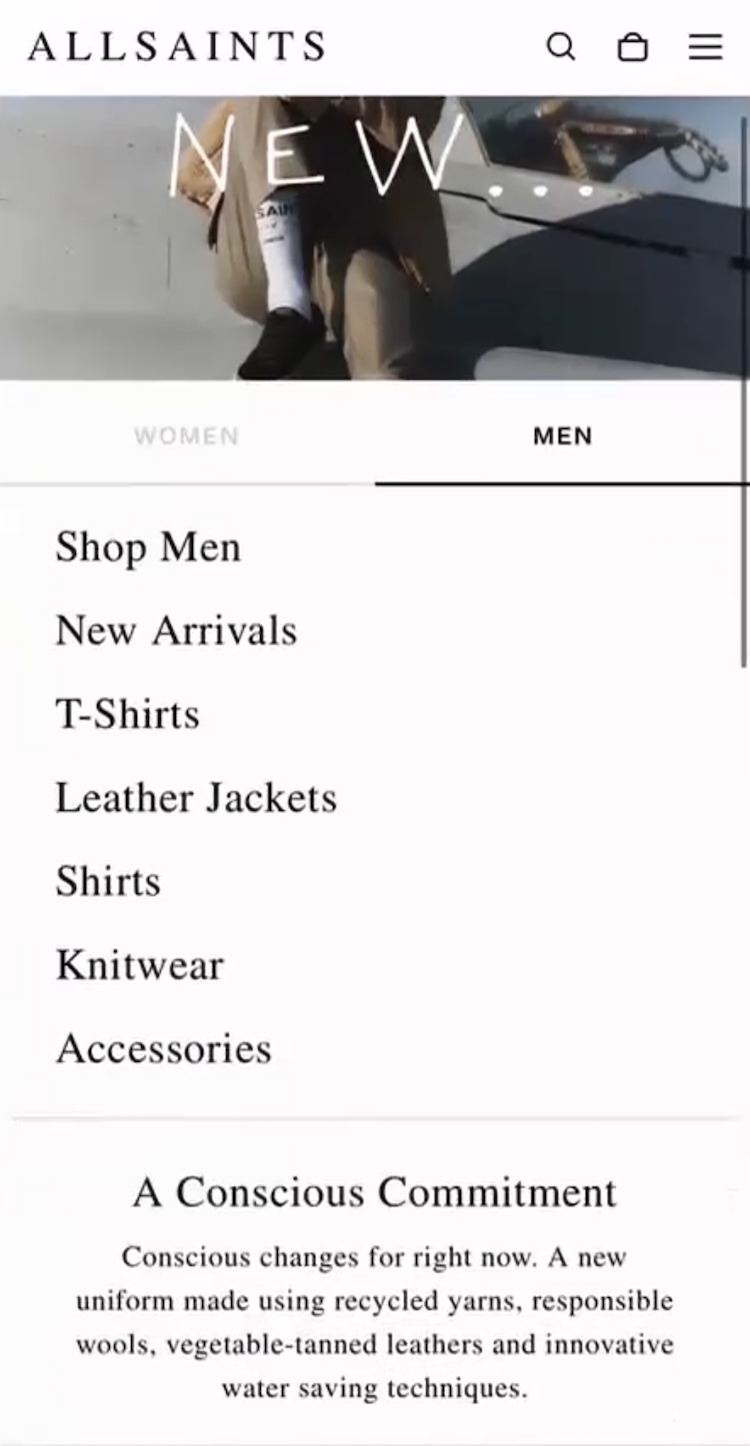Tap the New hero banner
The width and height of the screenshot is (750, 1446).
(x=374, y=238)
